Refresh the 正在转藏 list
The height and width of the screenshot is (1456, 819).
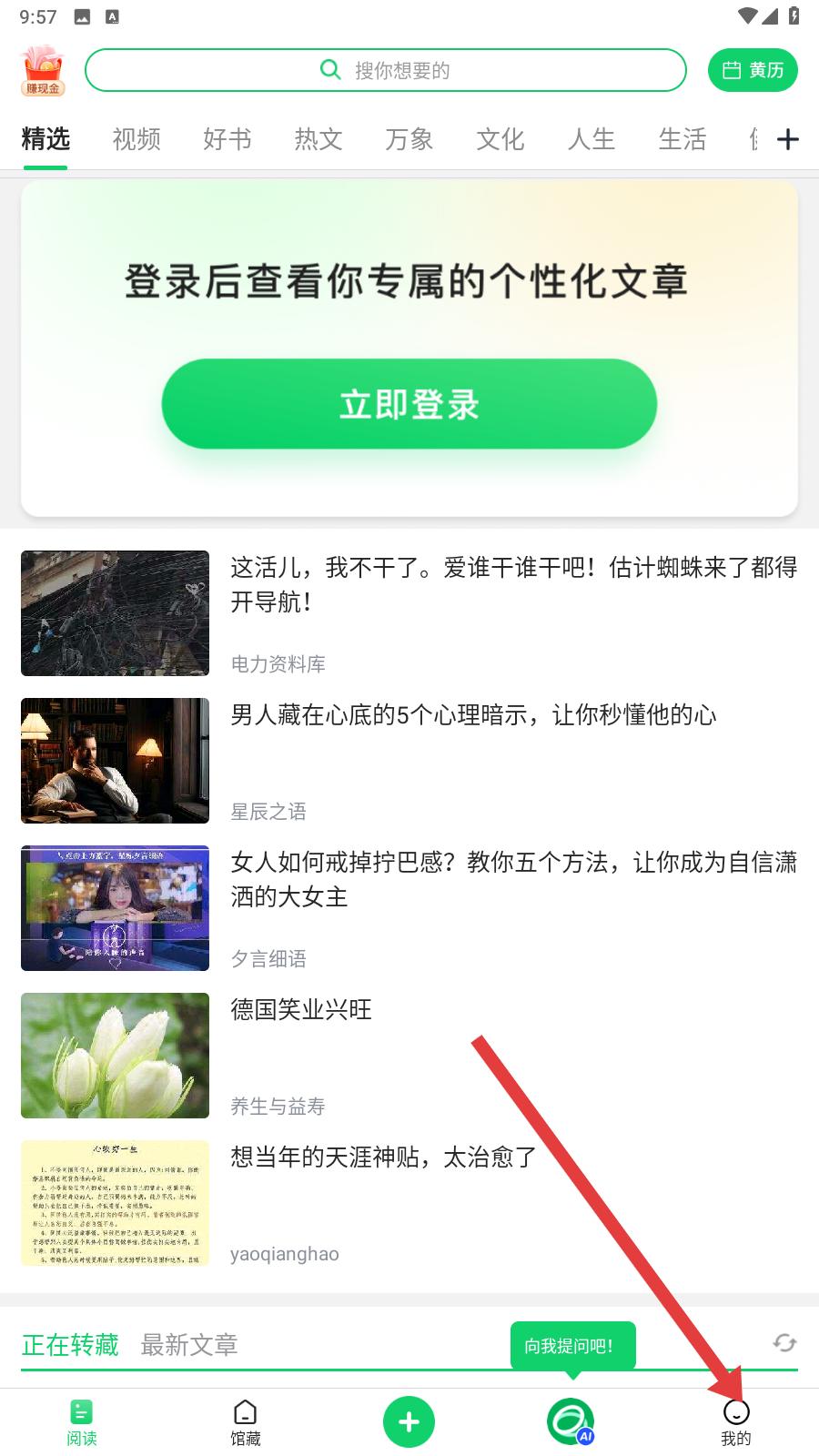784,1343
